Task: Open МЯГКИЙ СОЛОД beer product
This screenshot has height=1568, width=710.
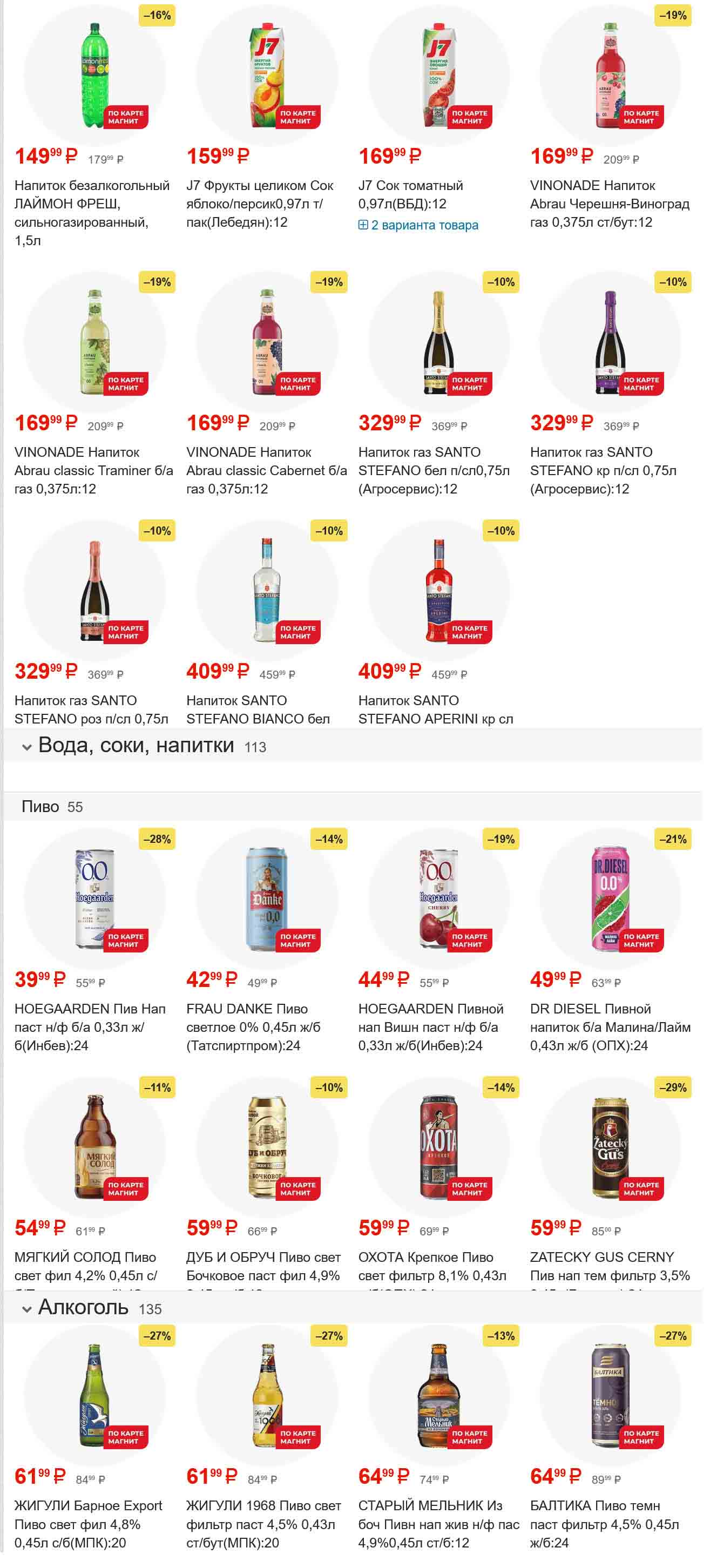Action: [86, 1265]
